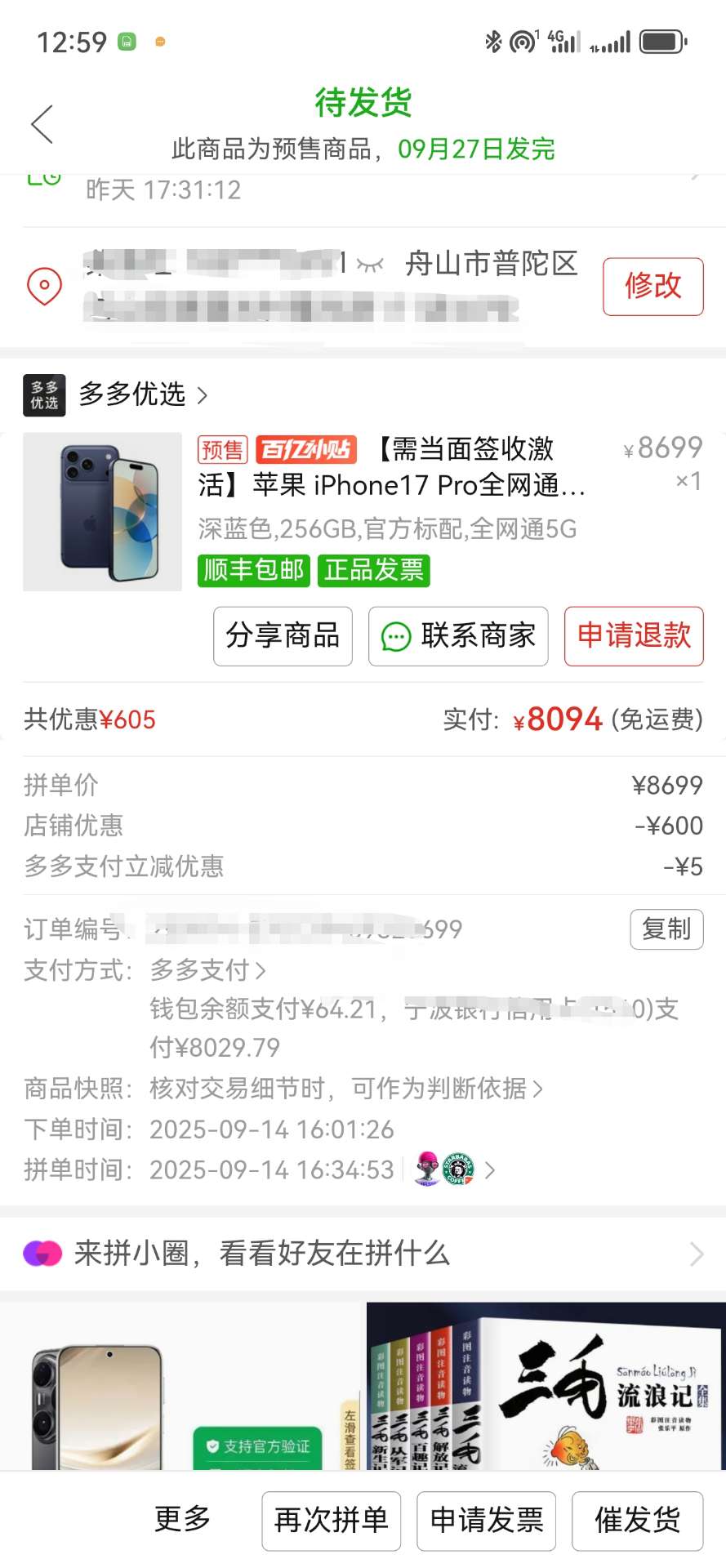Copy the order number with 复制
The height and width of the screenshot is (1568, 726).
pyautogui.click(x=666, y=929)
